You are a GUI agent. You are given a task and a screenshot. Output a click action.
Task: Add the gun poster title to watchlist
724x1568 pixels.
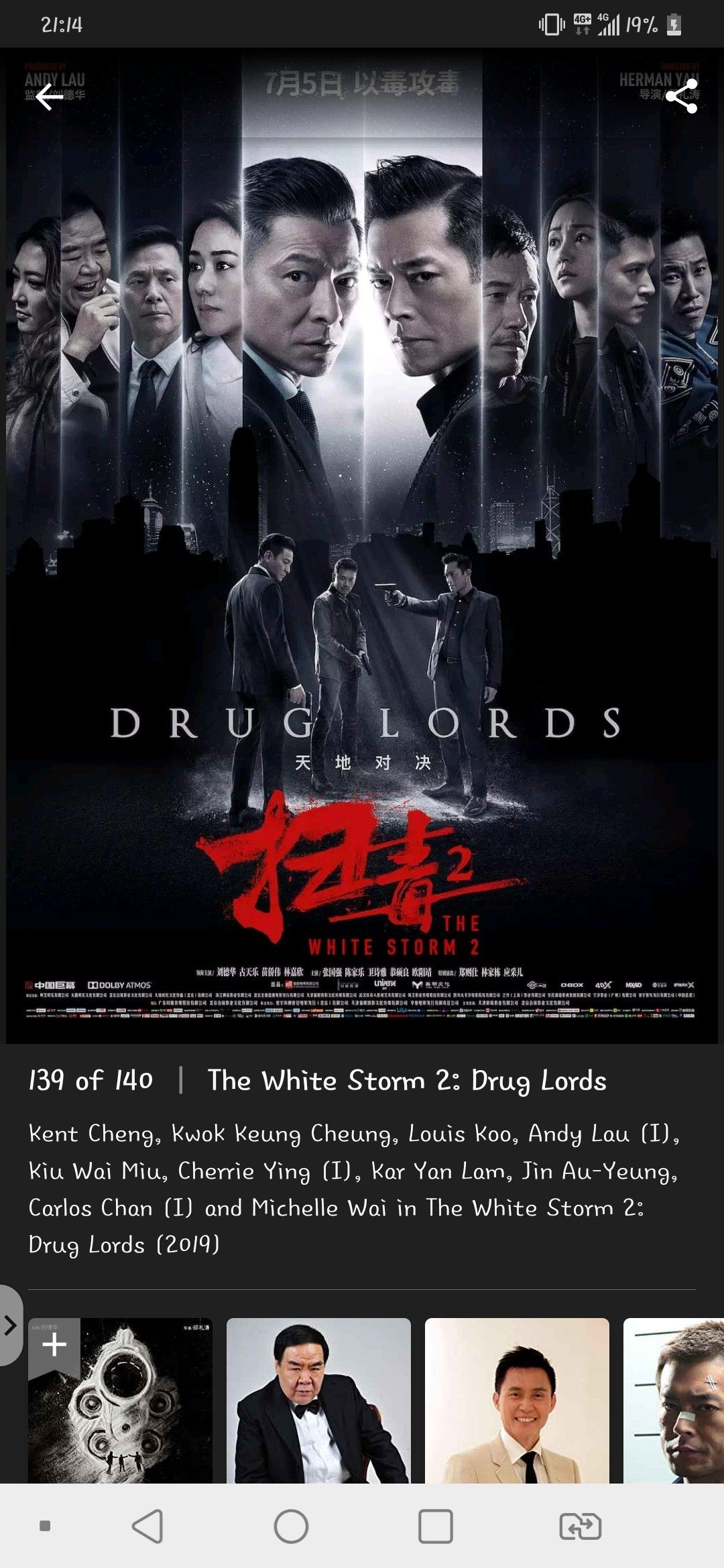(54, 1344)
